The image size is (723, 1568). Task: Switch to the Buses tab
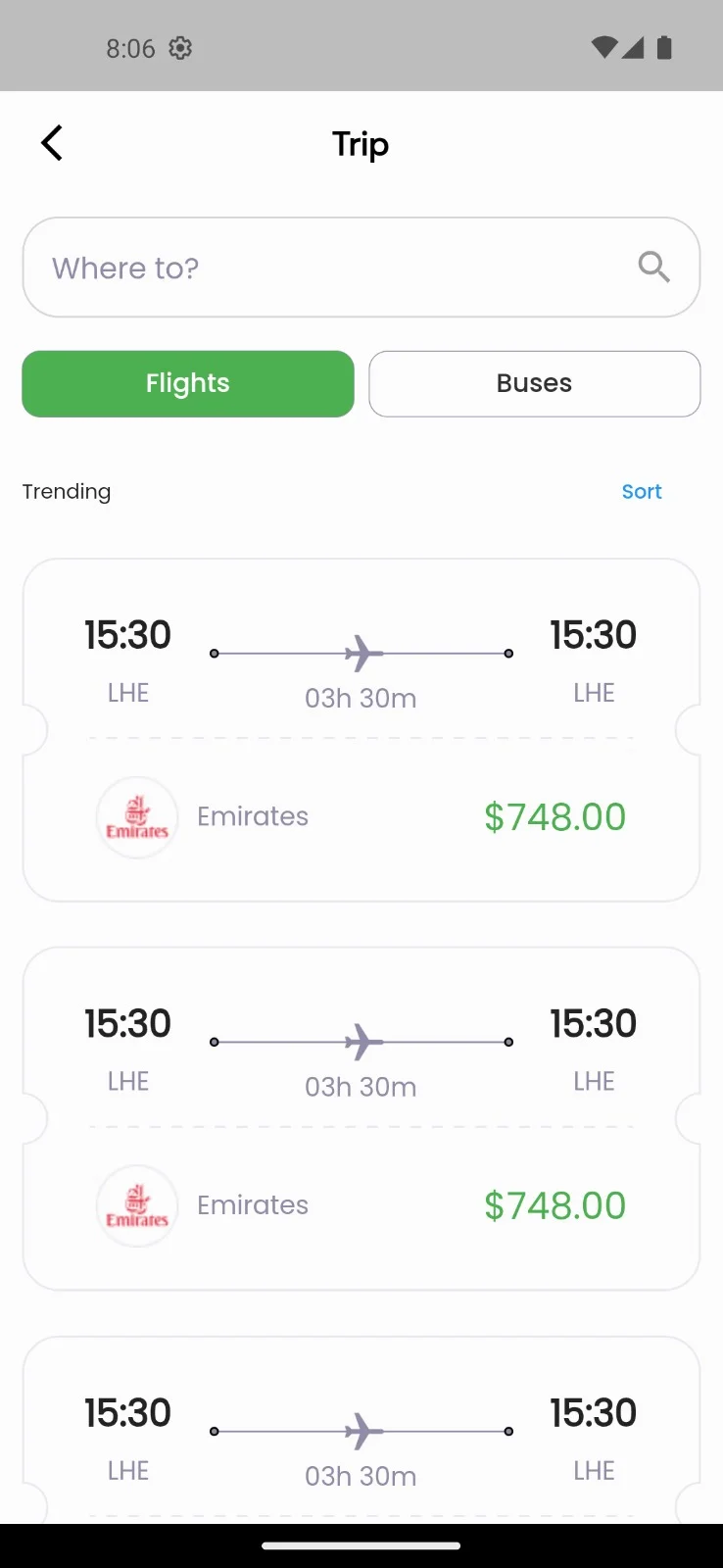coord(535,384)
